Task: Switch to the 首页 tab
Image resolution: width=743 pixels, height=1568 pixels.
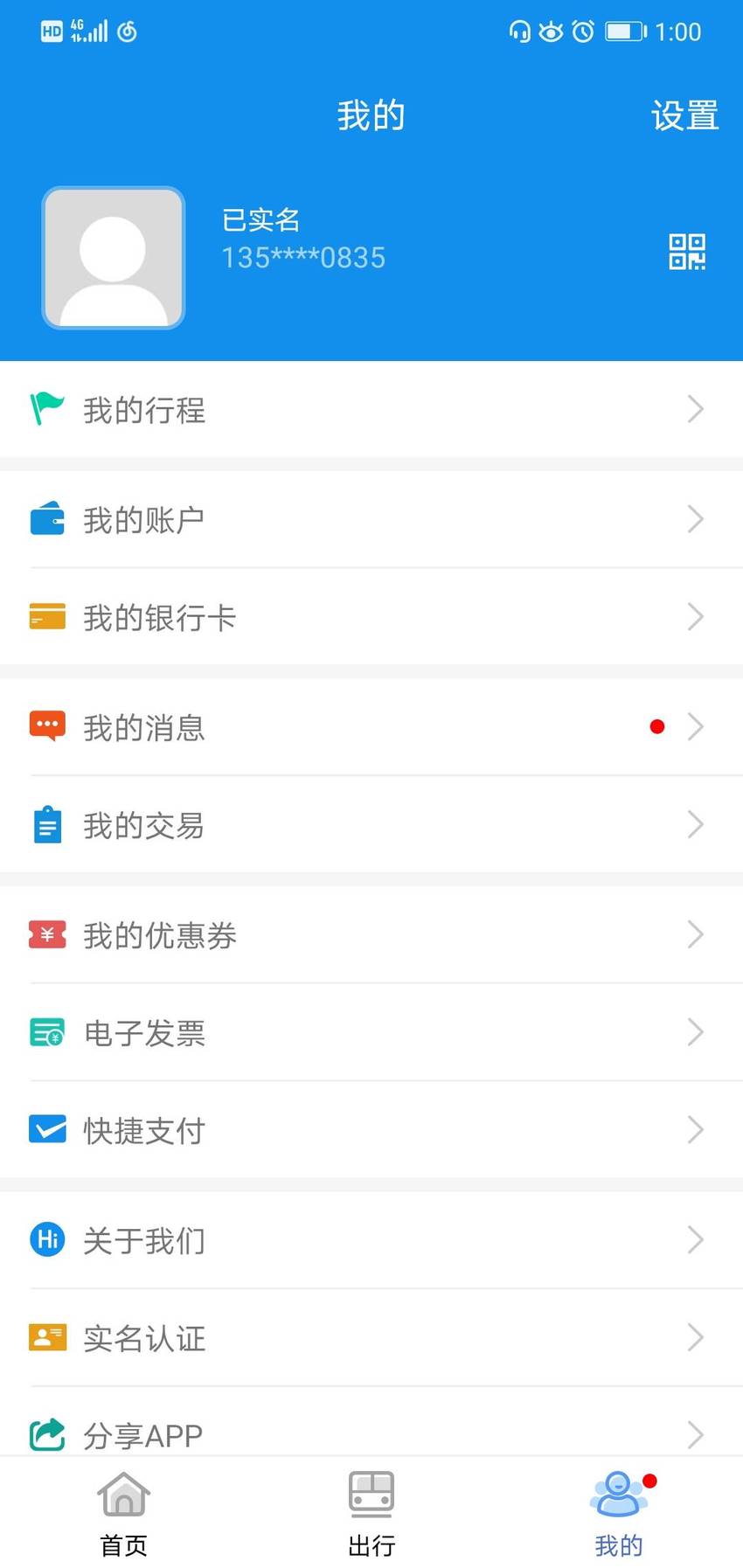Action: (123, 1514)
